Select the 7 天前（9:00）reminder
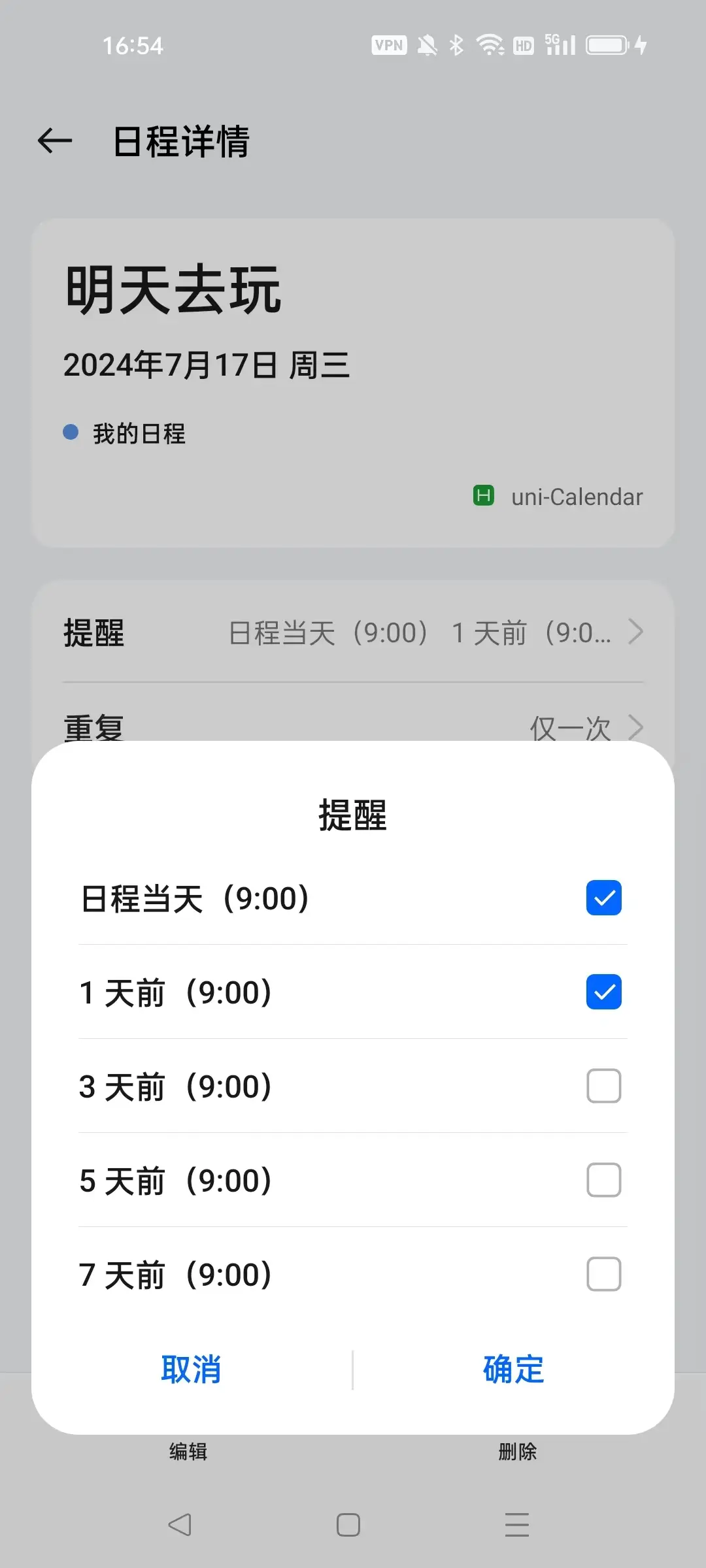This screenshot has height=1568, width=706. [x=603, y=1274]
